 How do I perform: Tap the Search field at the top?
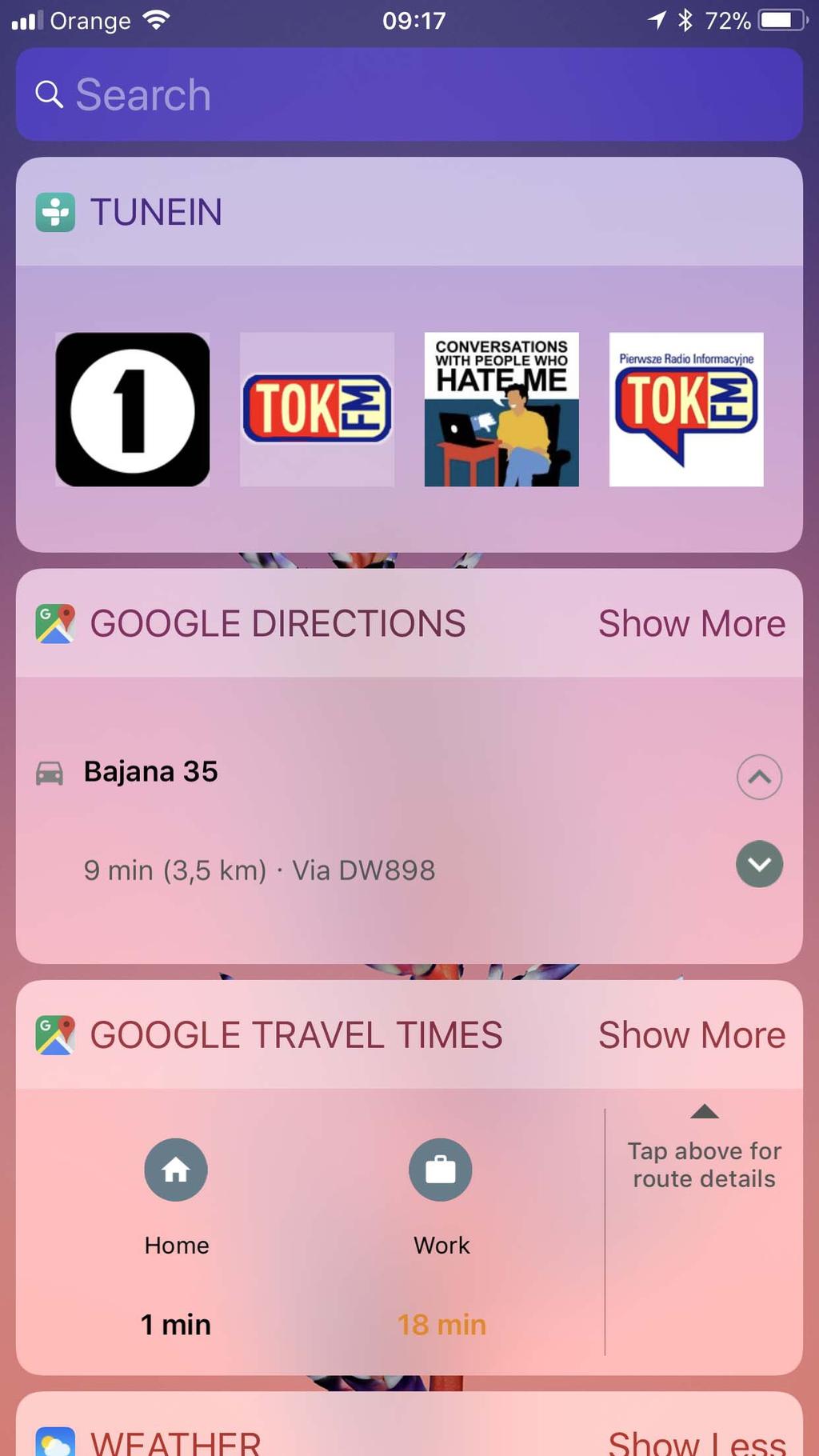pyautogui.click(x=408, y=94)
